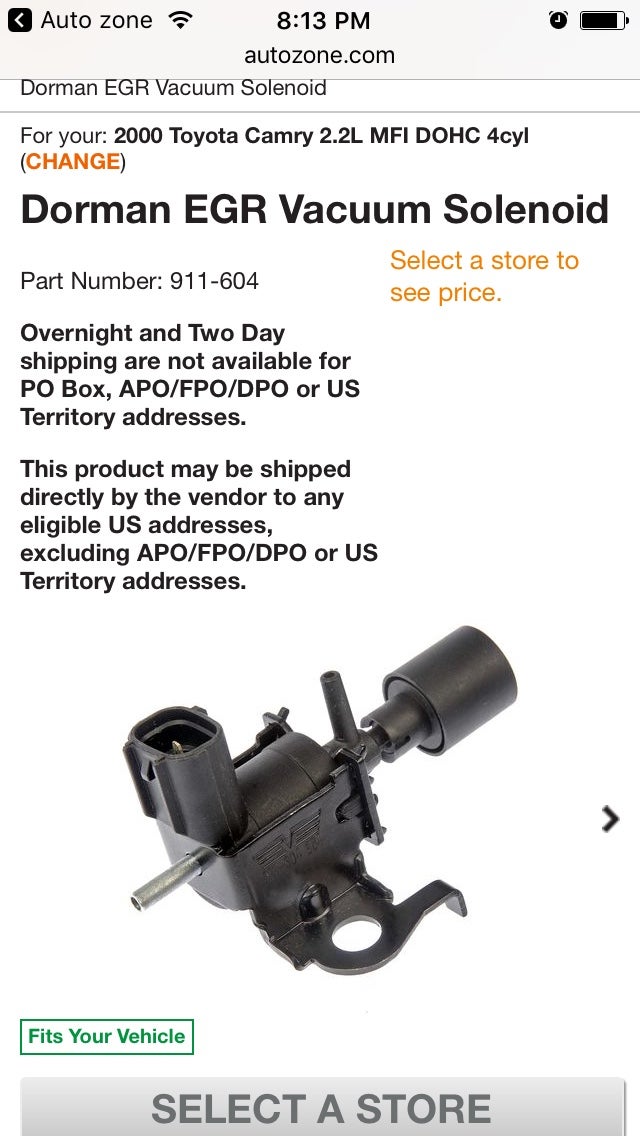Open the autozone.com address bar
This screenshot has width=640, height=1136.
pyautogui.click(x=320, y=55)
